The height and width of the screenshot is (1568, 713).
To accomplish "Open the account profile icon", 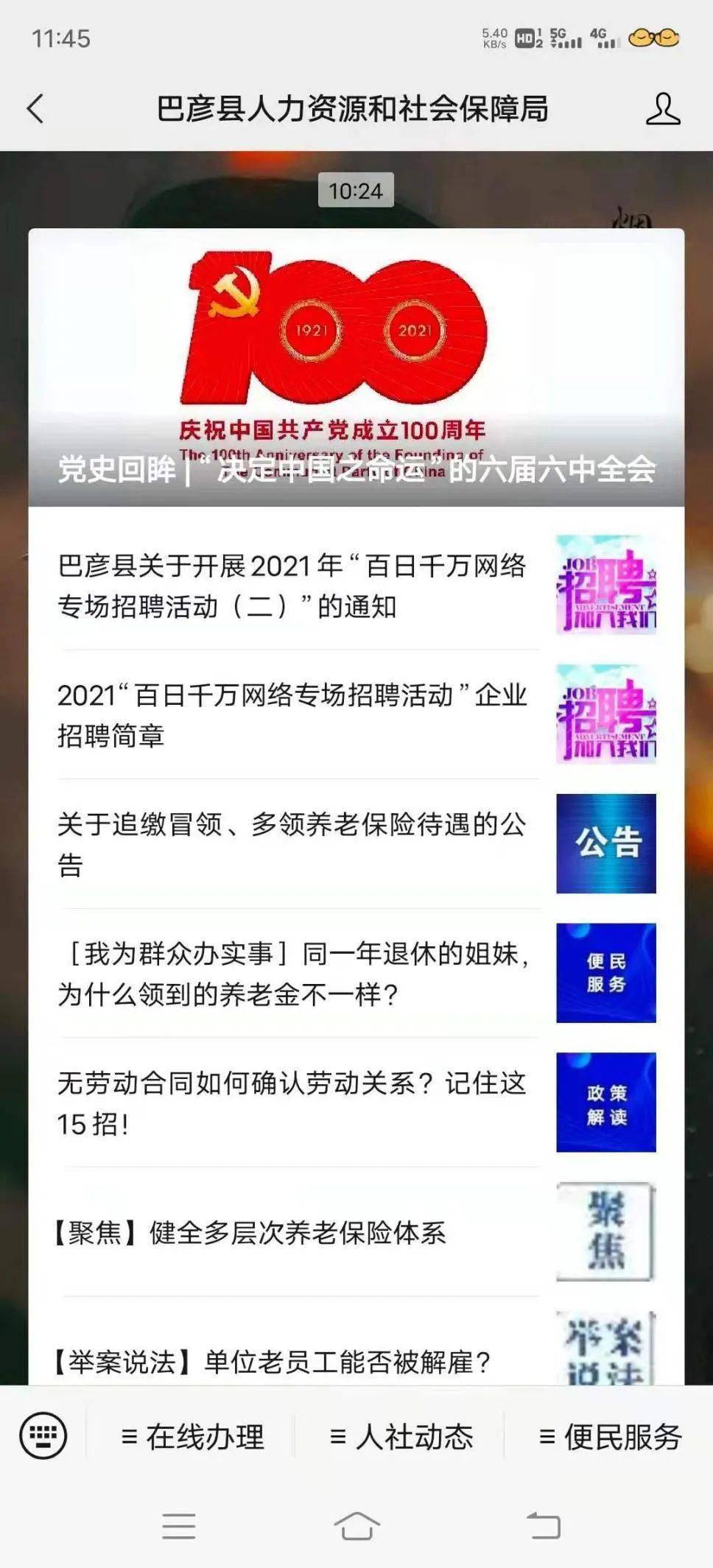I will [662, 109].
